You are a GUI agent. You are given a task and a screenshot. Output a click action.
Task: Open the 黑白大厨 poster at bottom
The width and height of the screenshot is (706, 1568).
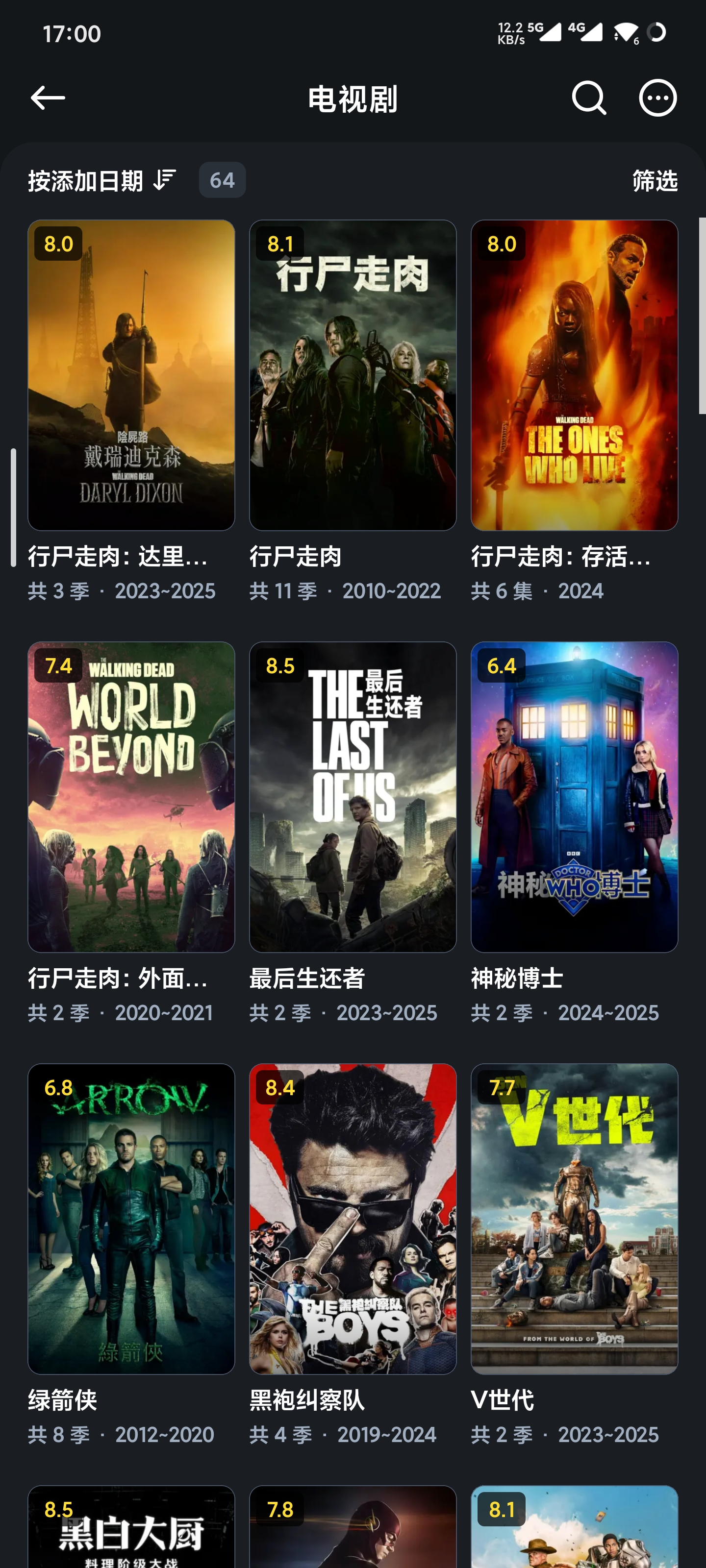click(x=131, y=1528)
